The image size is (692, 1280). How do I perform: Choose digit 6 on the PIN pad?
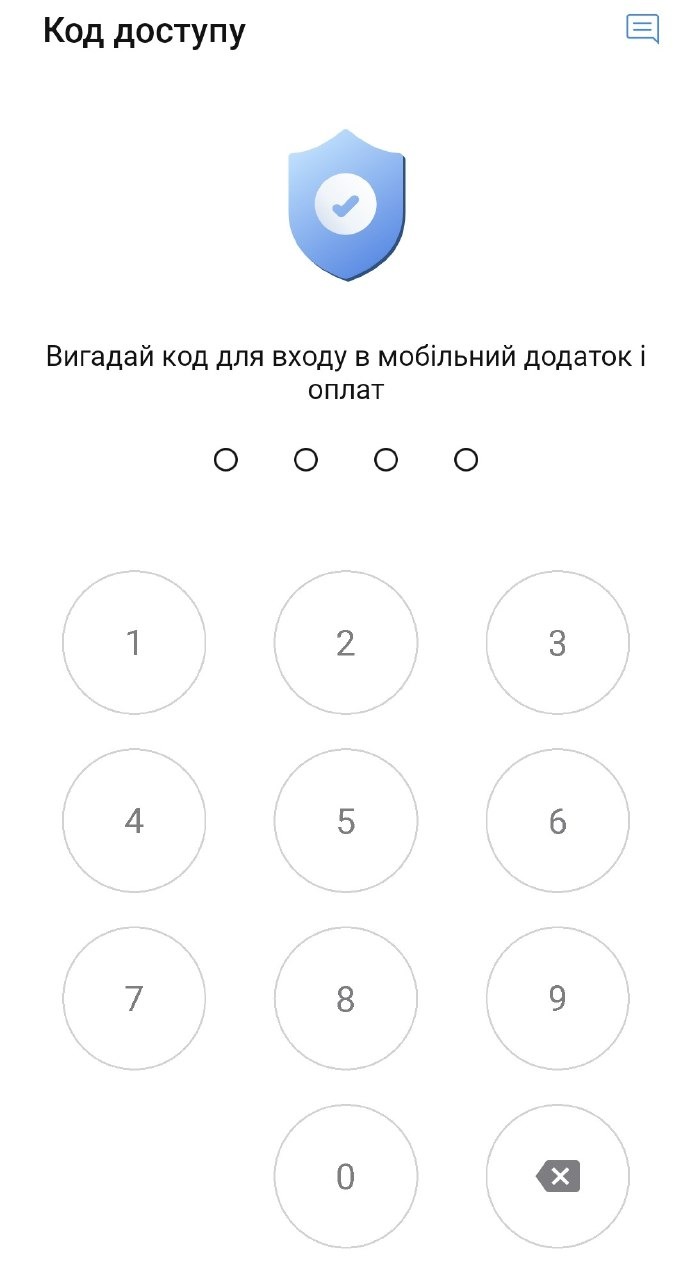tap(558, 821)
